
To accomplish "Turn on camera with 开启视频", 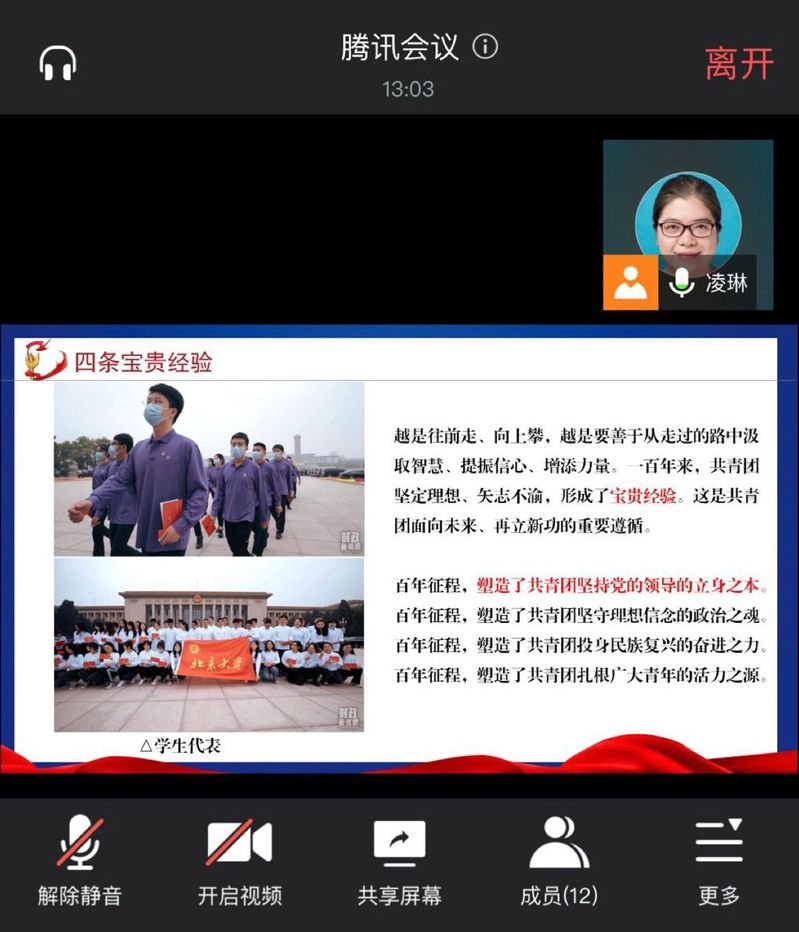I will click(239, 860).
